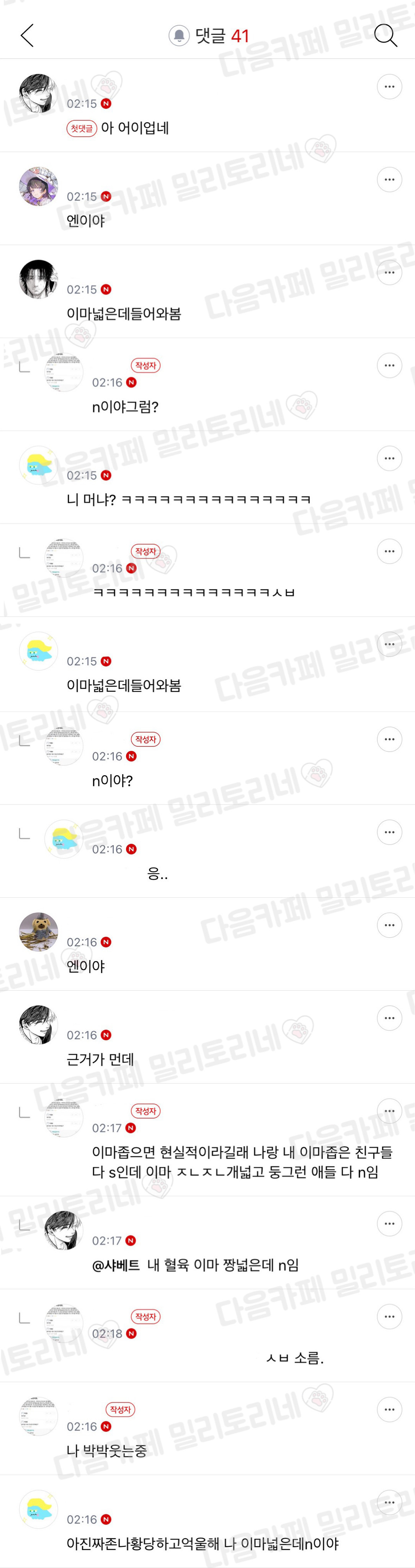Image resolution: width=415 pixels, height=1568 pixels.
Task: Open more options for 'n이야그럼?' reply
Action: point(389,366)
